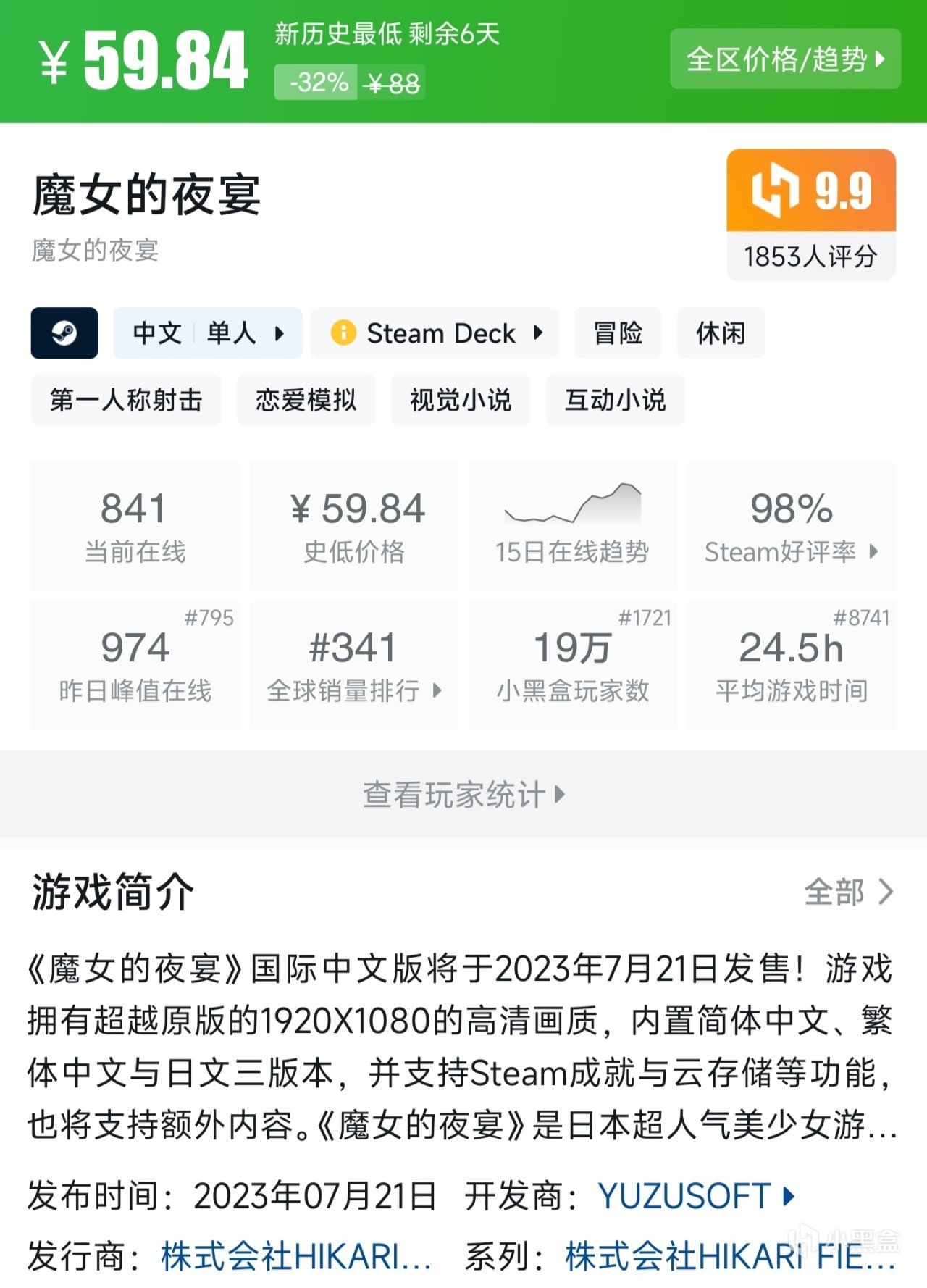Tap 查看玩家统计 to see player stats
927x1288 pixels.
463,795
